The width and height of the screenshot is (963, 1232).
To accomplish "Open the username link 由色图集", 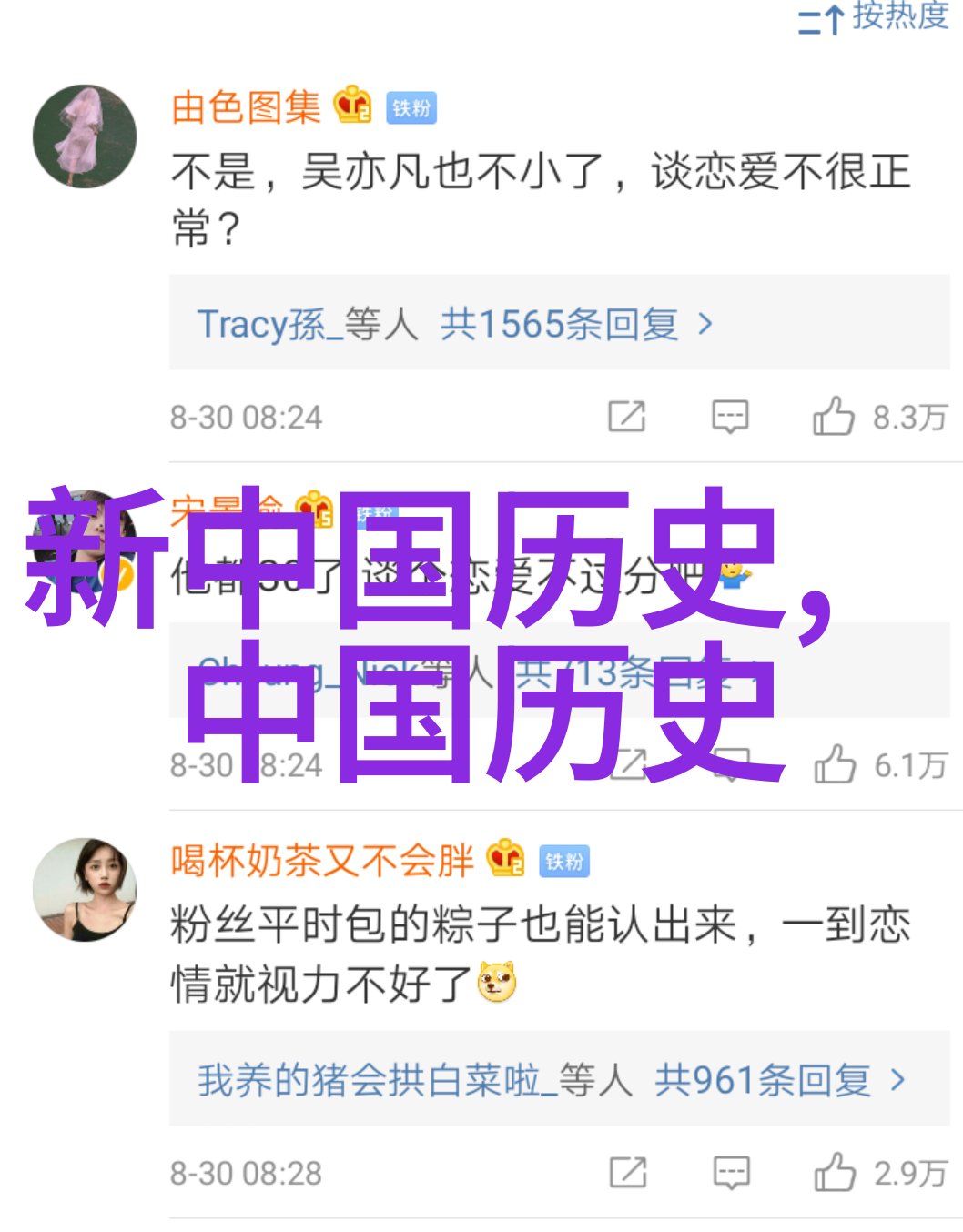I will point(246,107).
